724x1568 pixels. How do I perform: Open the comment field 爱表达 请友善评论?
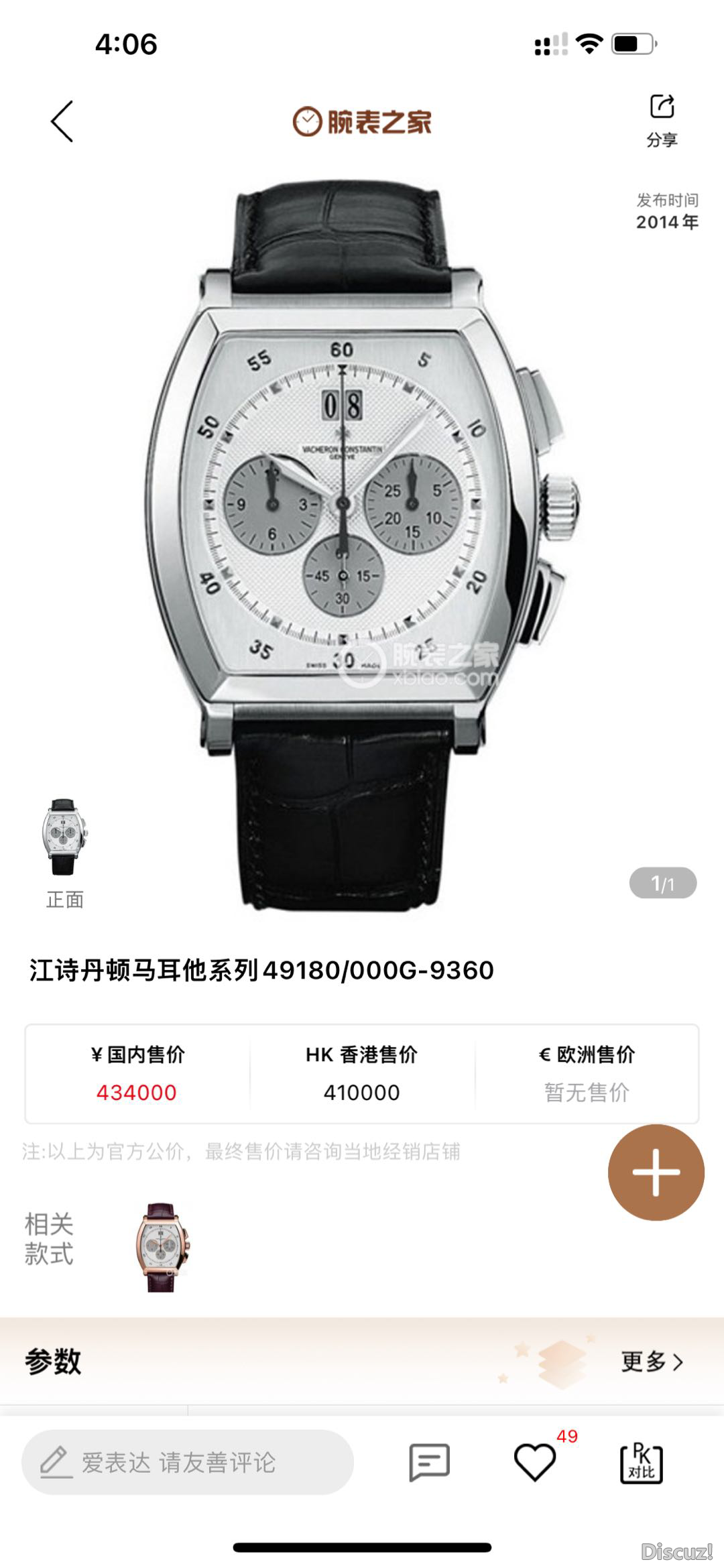[188, 1462]
